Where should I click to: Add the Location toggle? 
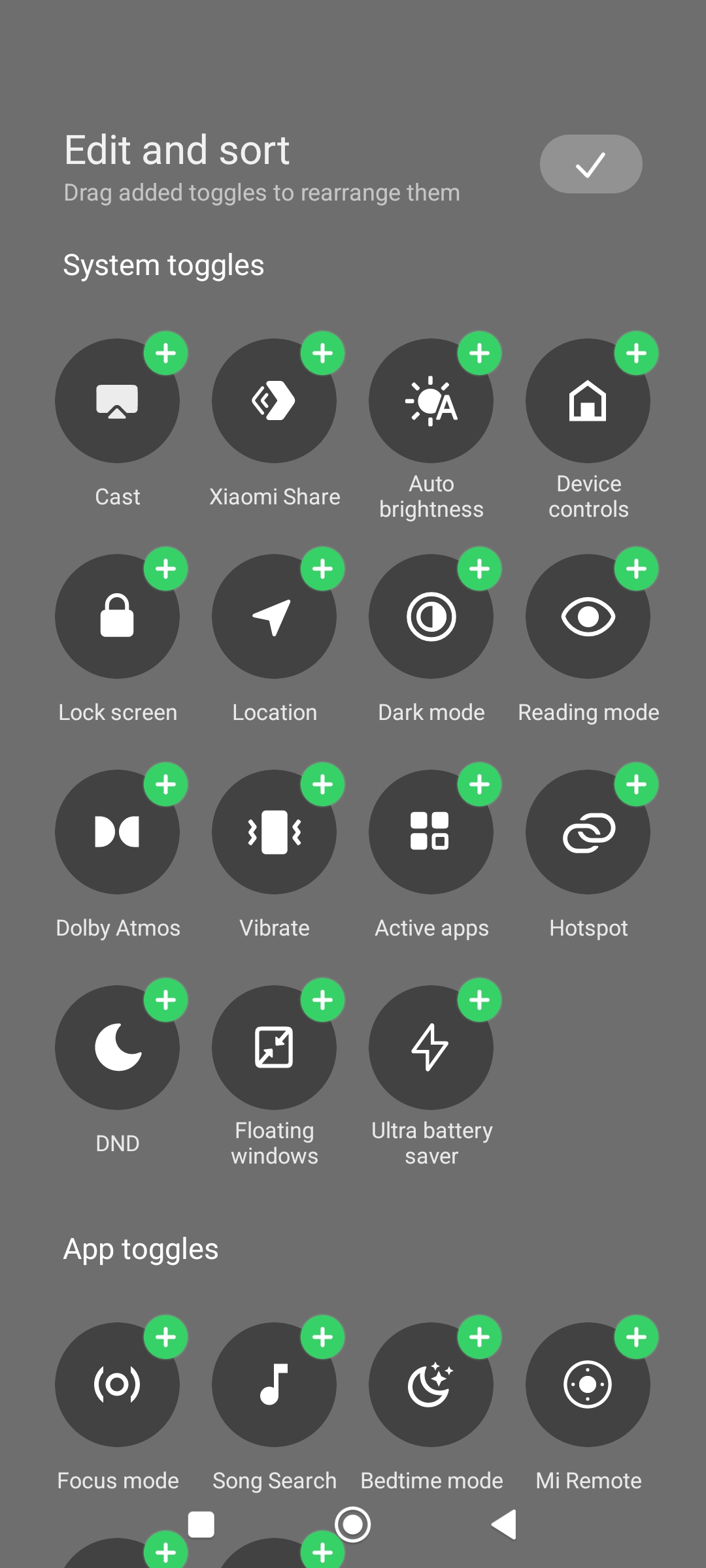tap(322, 569)
